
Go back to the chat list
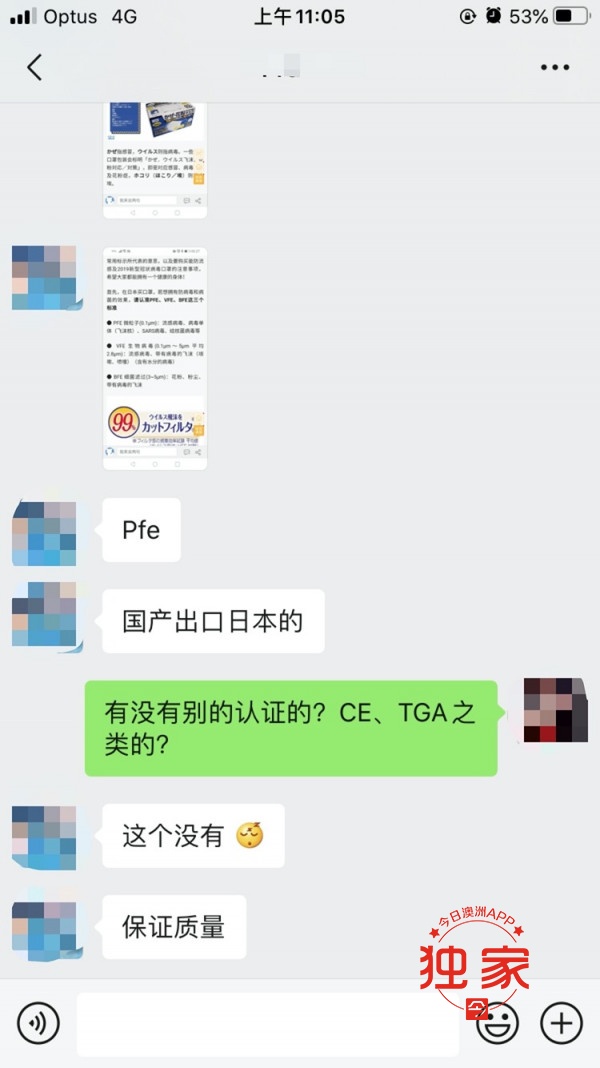(35, 68)
